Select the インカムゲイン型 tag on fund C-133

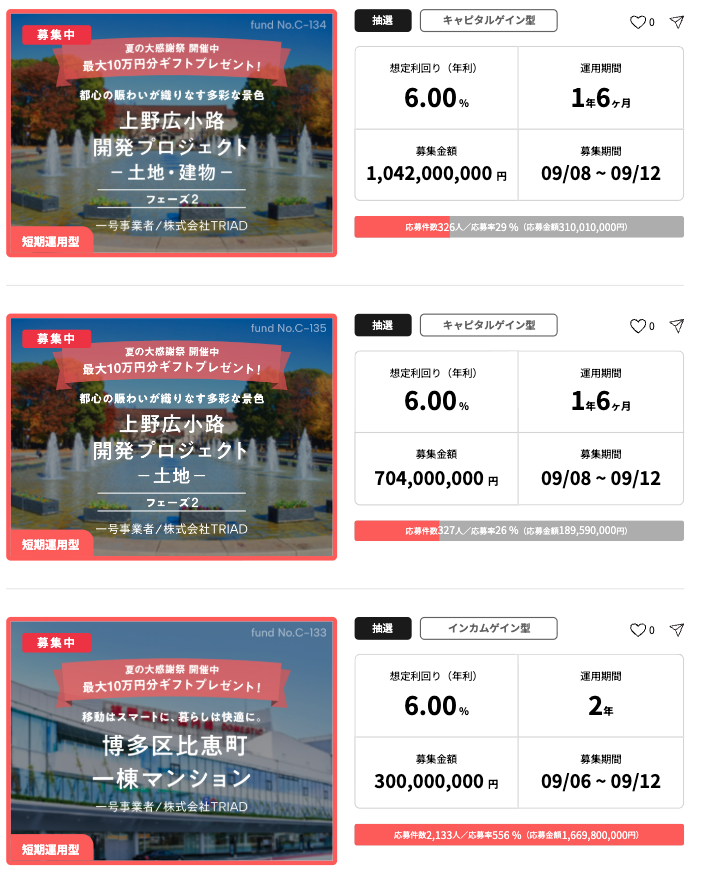(488, 629)
